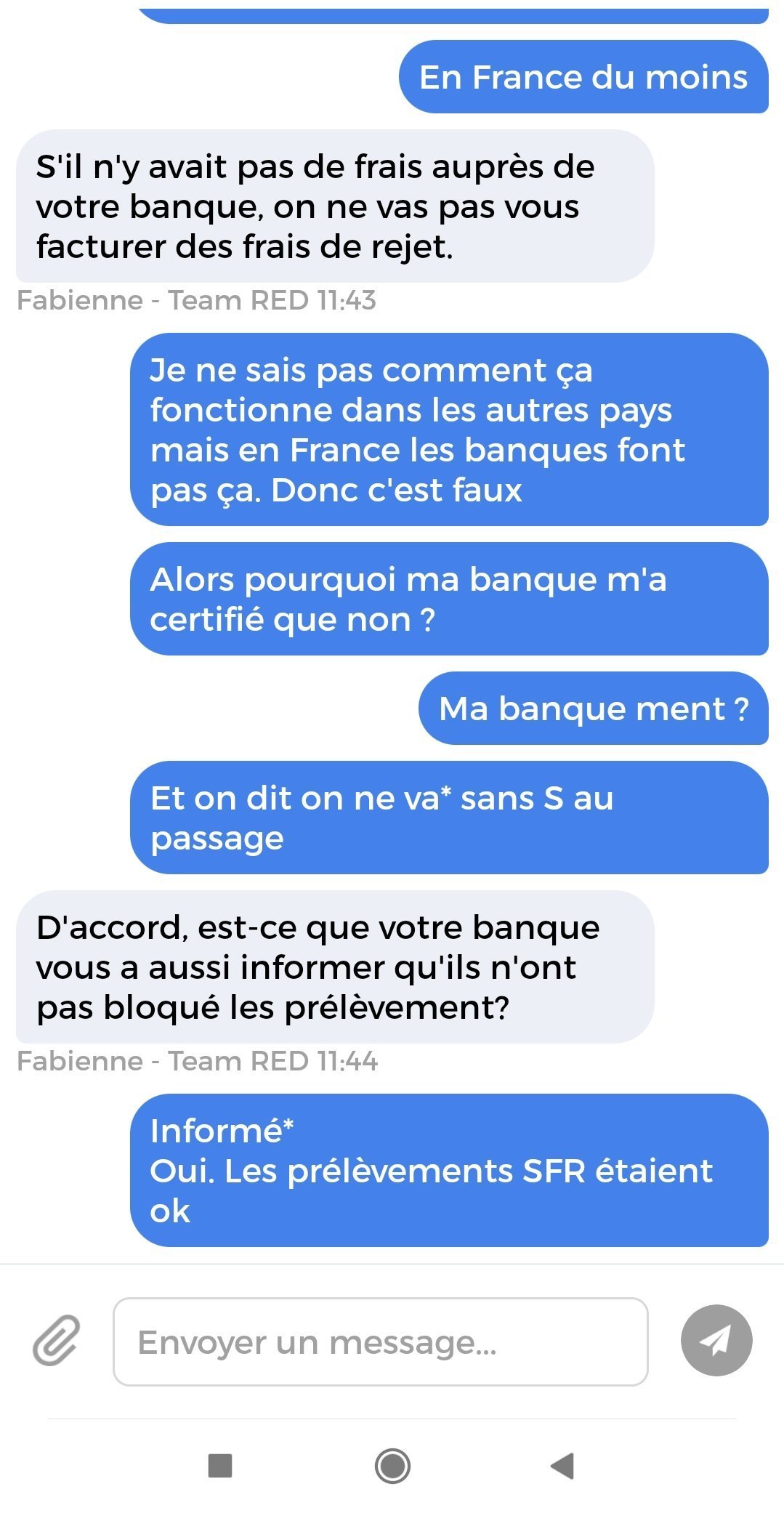The height and width of the screenshot is (1513, 784).
Task: Go to the home screen via the circle button
Action: [392, 1466]
